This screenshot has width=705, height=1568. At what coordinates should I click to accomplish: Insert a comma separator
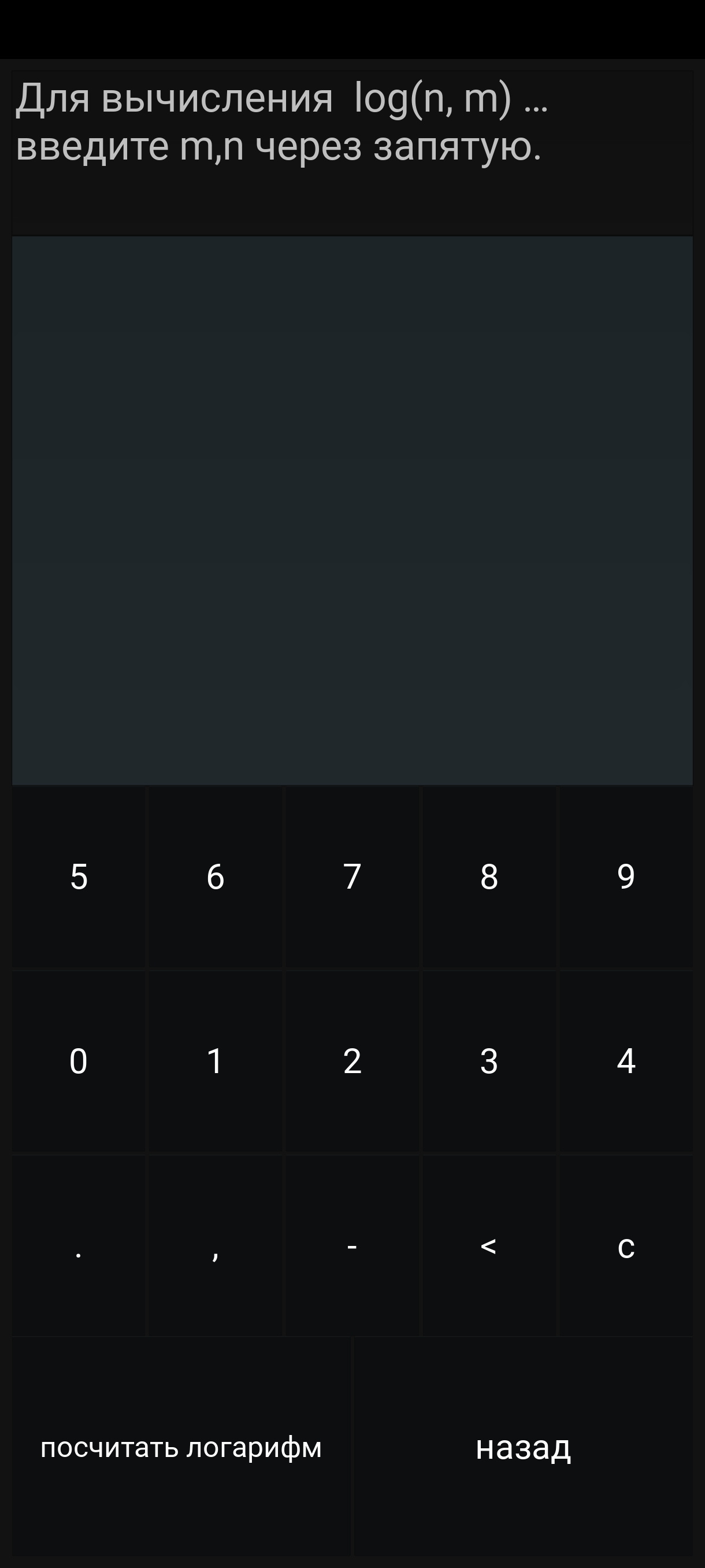click(x=216, y=1246)
